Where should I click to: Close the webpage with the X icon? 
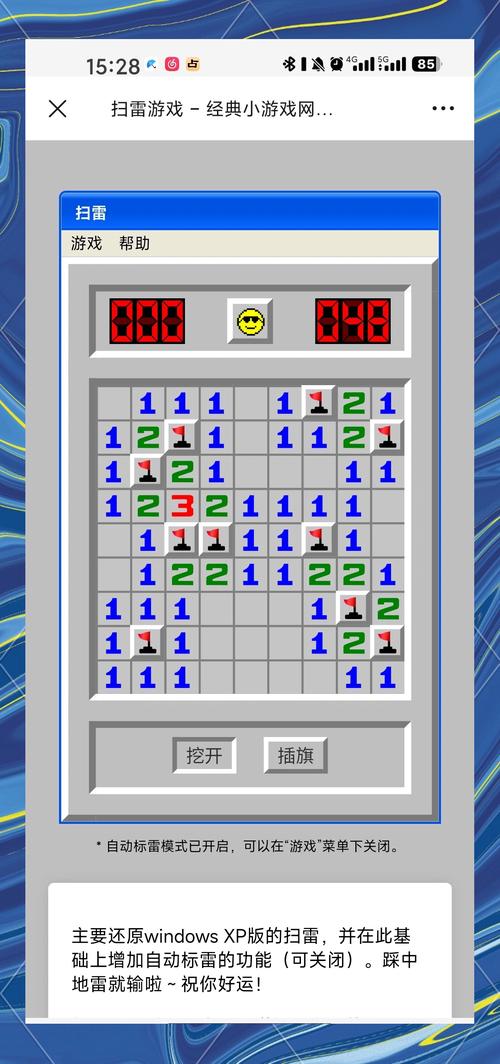coord(58,109)
